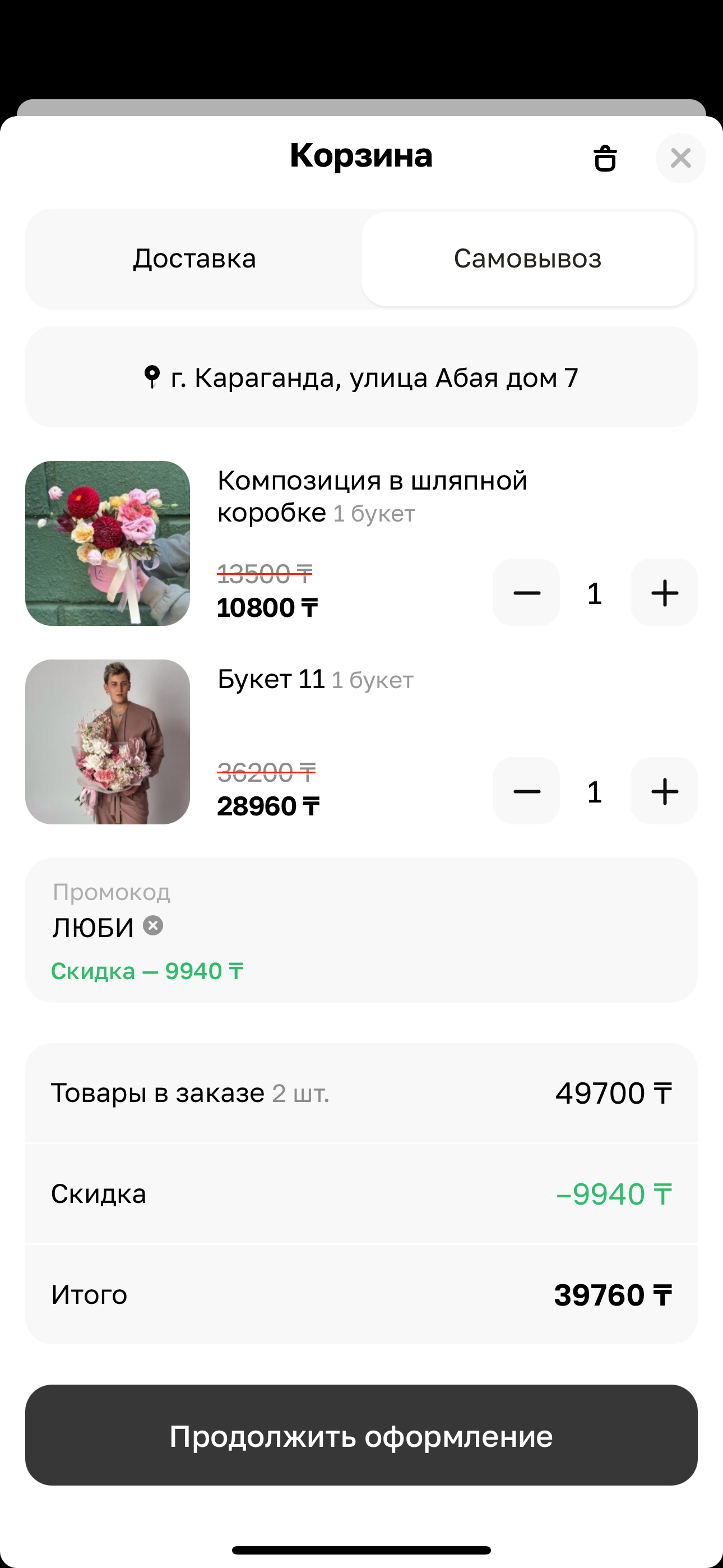Increase quantity of Композиция в шляпной коробке

tap(664, 593)
